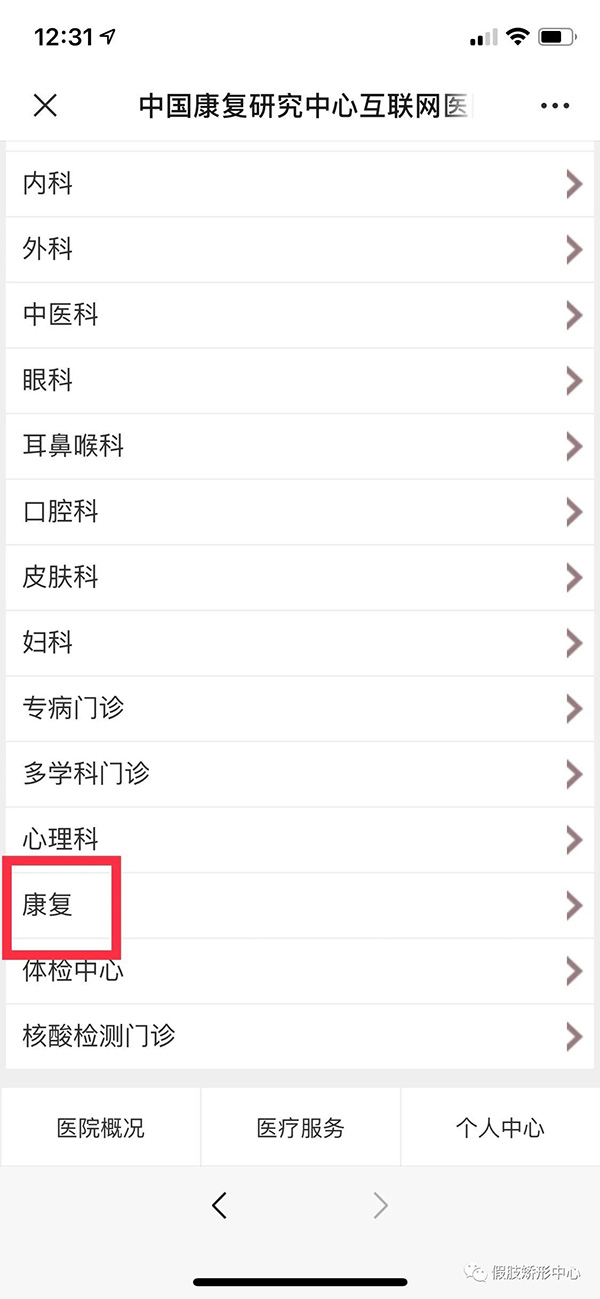Select the 多学科门诊 row

[300, 774]
